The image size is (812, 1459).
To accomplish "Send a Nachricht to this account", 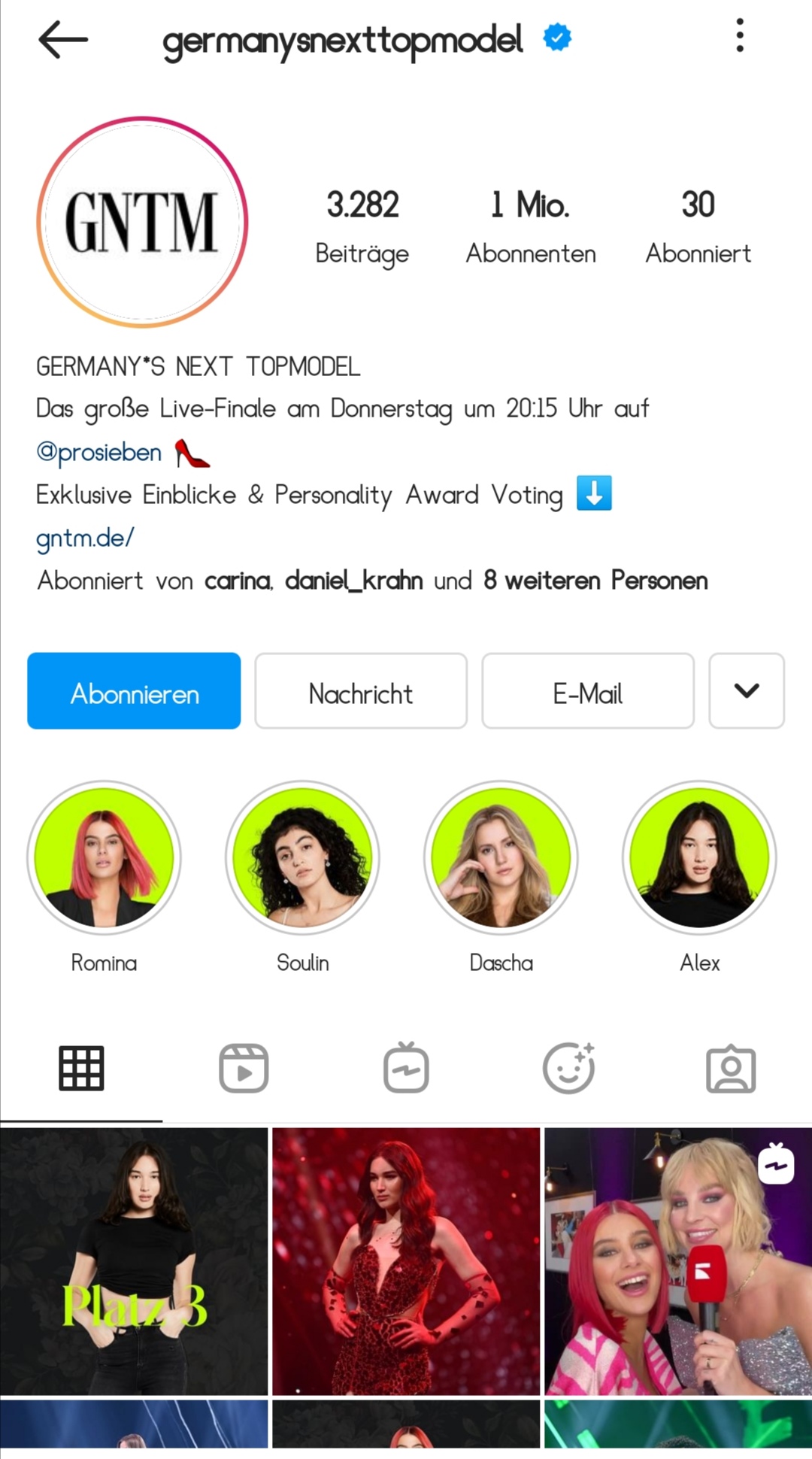I will coord(361,691).
